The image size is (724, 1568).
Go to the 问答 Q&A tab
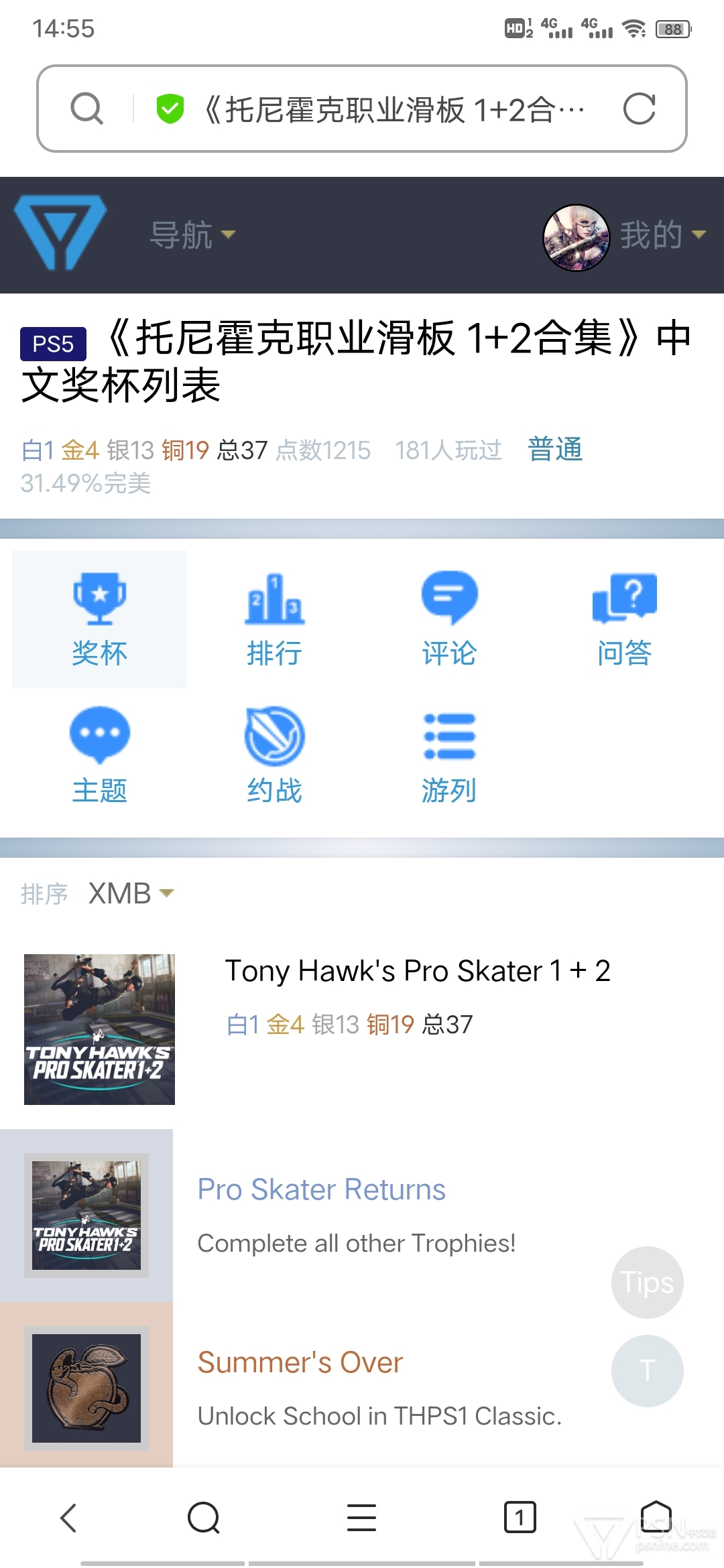coord(624,619)
